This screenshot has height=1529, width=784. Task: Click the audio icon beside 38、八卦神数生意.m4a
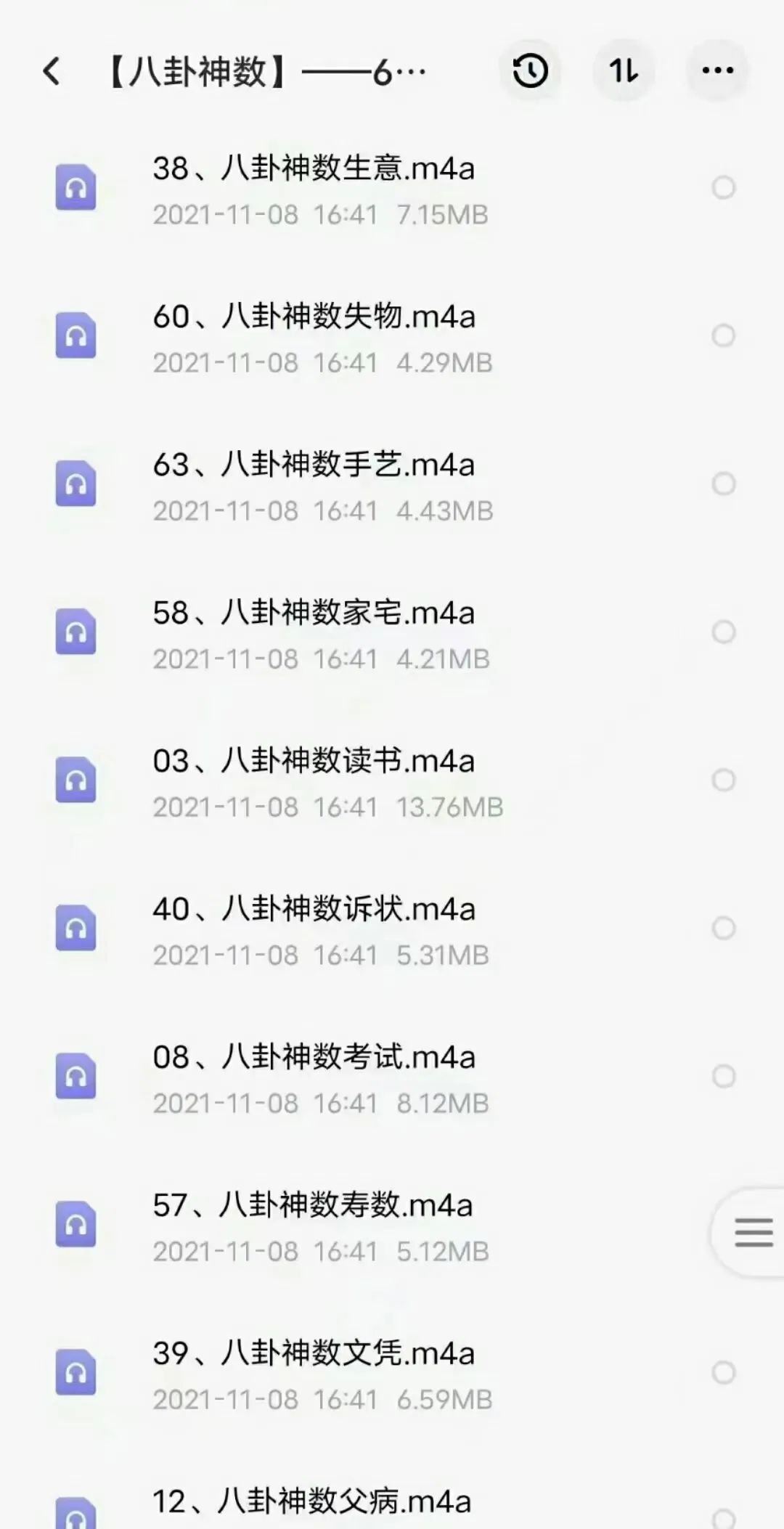pyautogui.click(x=75, y=188)
